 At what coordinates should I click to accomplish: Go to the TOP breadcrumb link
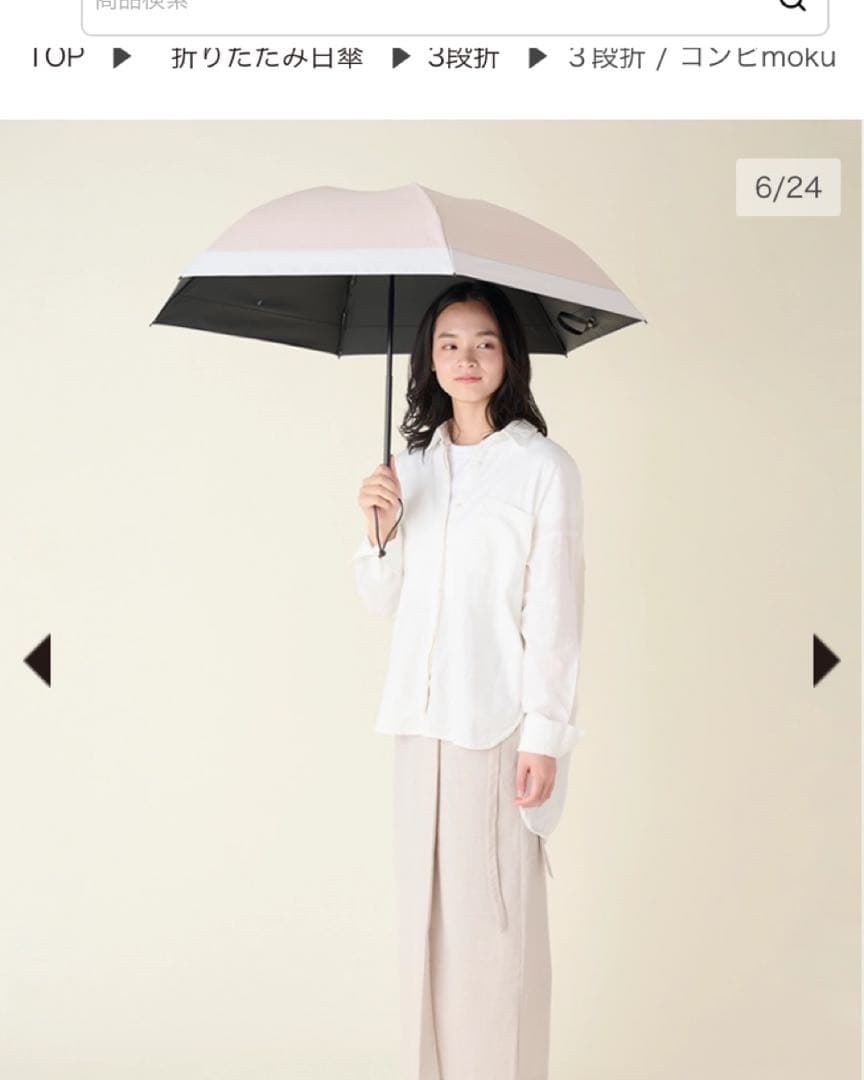[57, 57]
